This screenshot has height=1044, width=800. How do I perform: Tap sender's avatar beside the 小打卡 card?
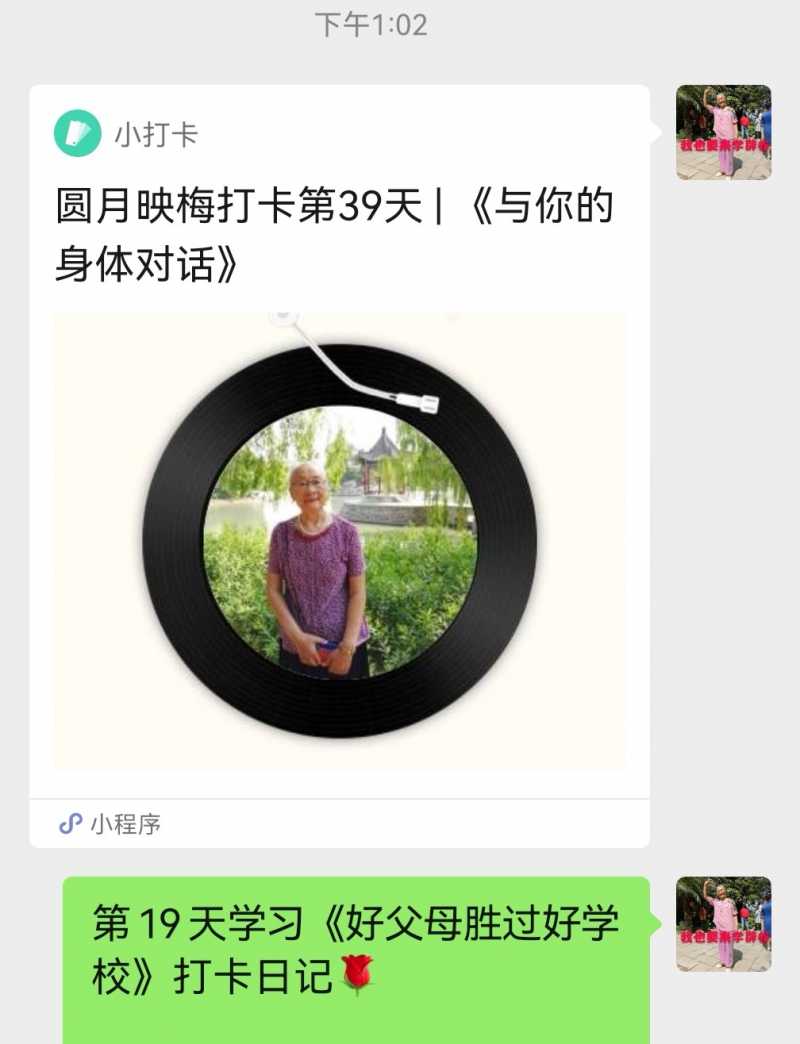pyautogui.click(x=723, y=132)
